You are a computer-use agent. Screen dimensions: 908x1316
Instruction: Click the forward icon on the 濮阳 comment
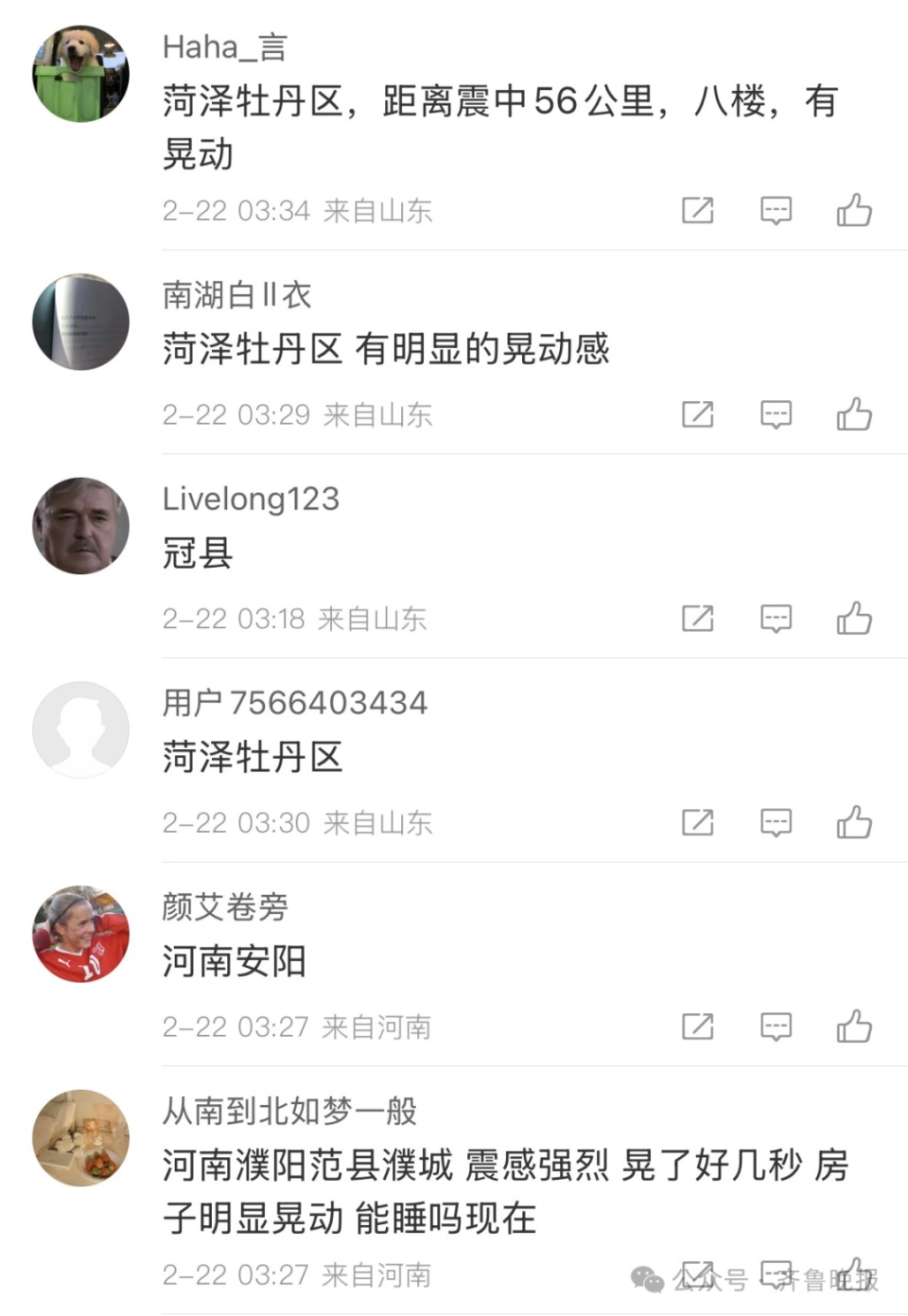click(x=698, y=1274)
